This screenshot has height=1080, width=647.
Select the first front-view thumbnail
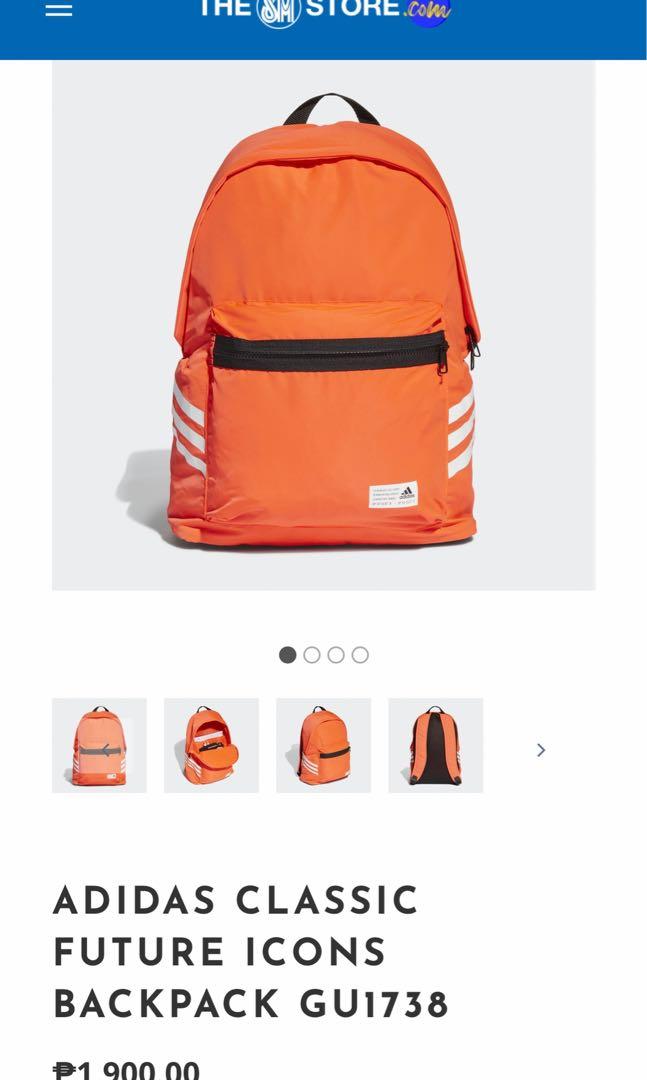click(x=99, y=745)
